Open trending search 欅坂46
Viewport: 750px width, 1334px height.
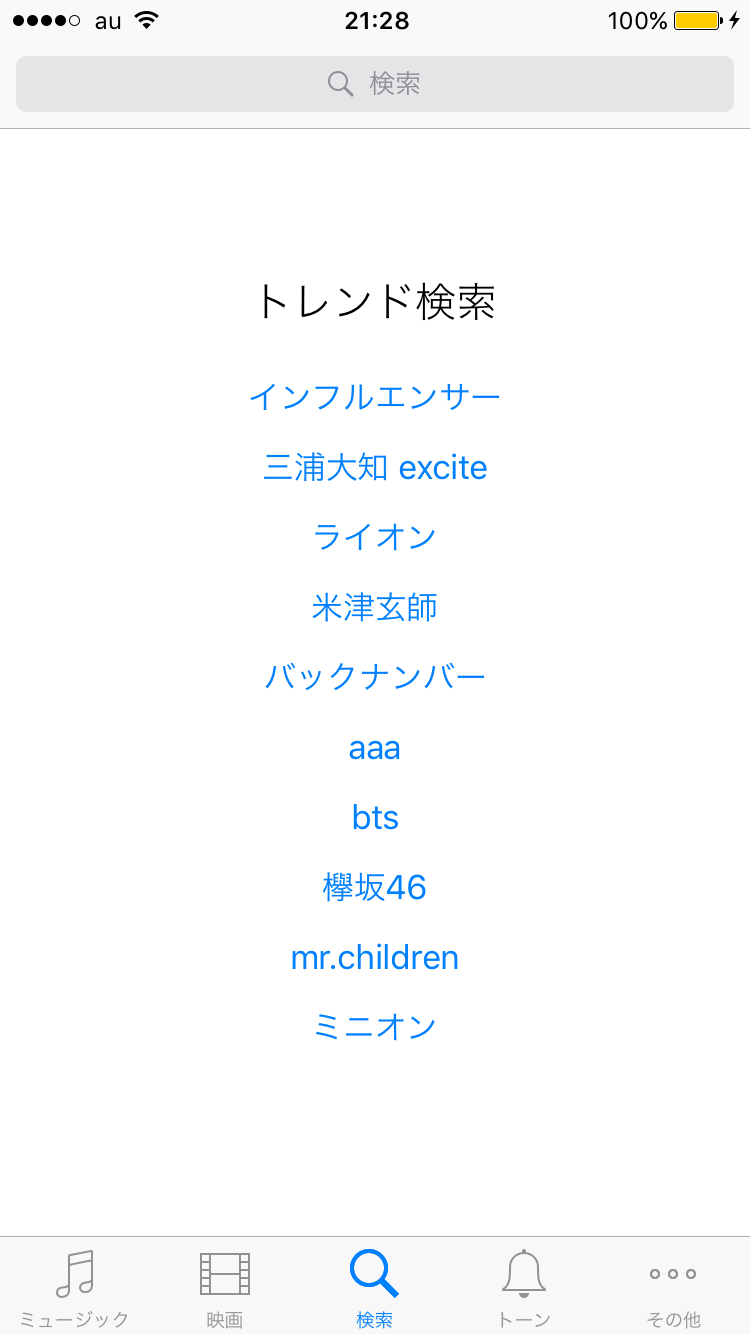pyautogui.click(x=375, y=888)
